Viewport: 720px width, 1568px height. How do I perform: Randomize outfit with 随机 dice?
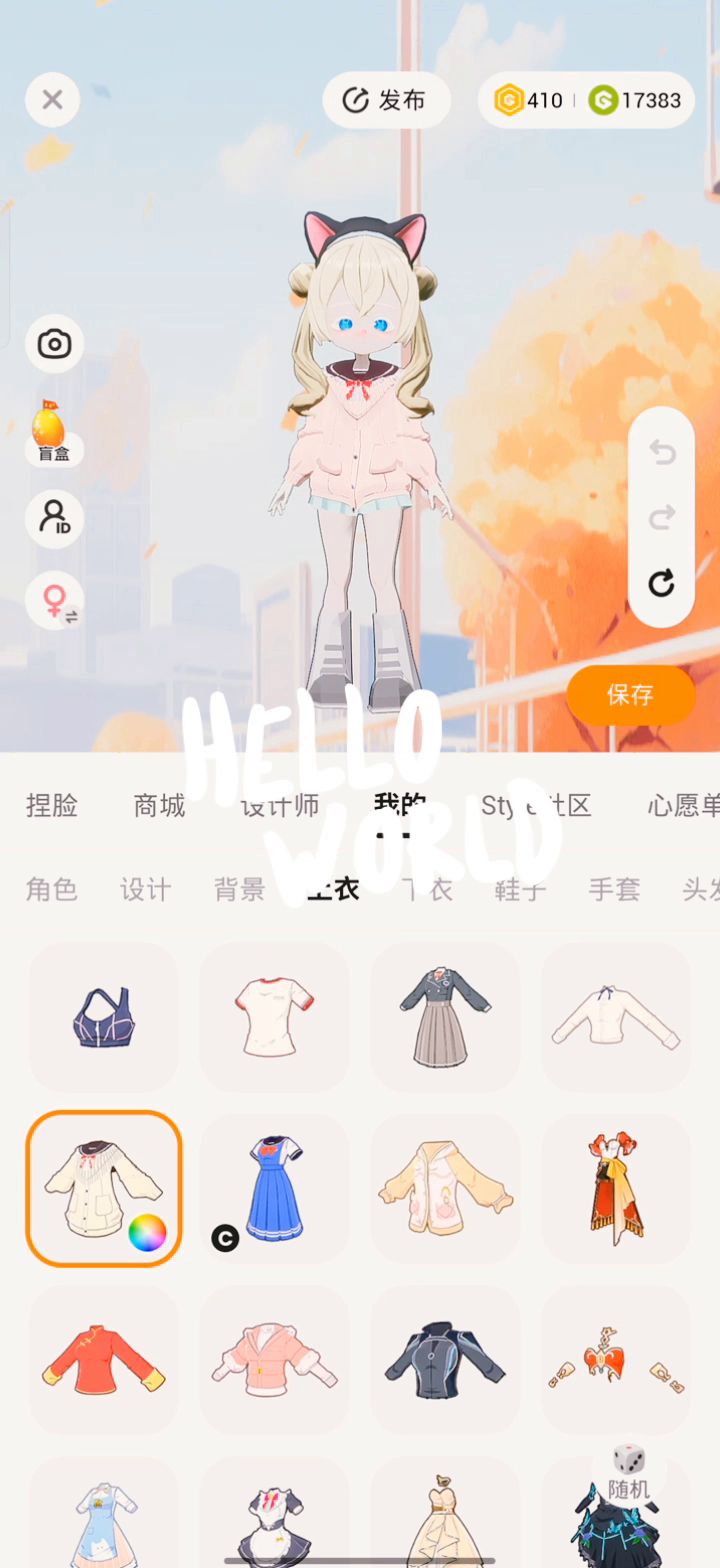coord(629,1472)
